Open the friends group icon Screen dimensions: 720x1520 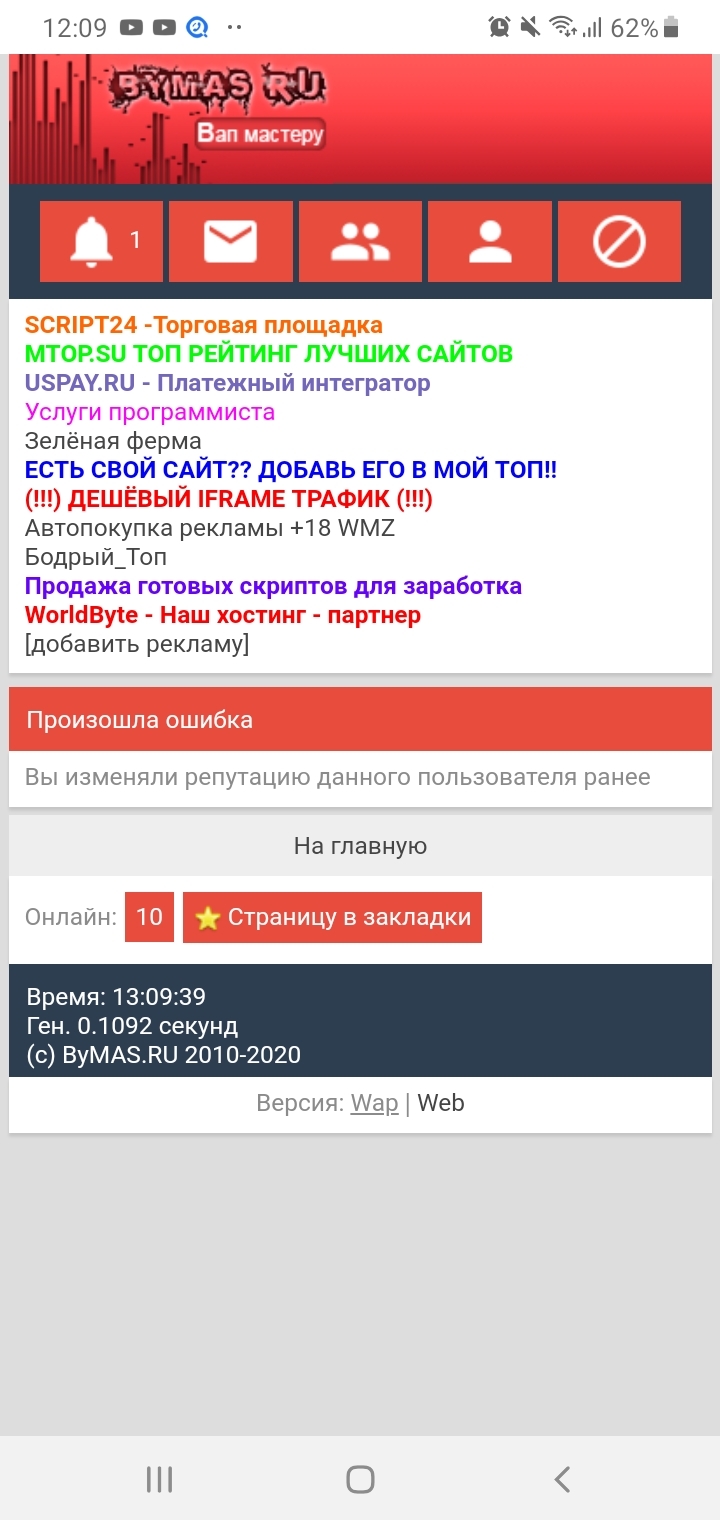(360, 241)
